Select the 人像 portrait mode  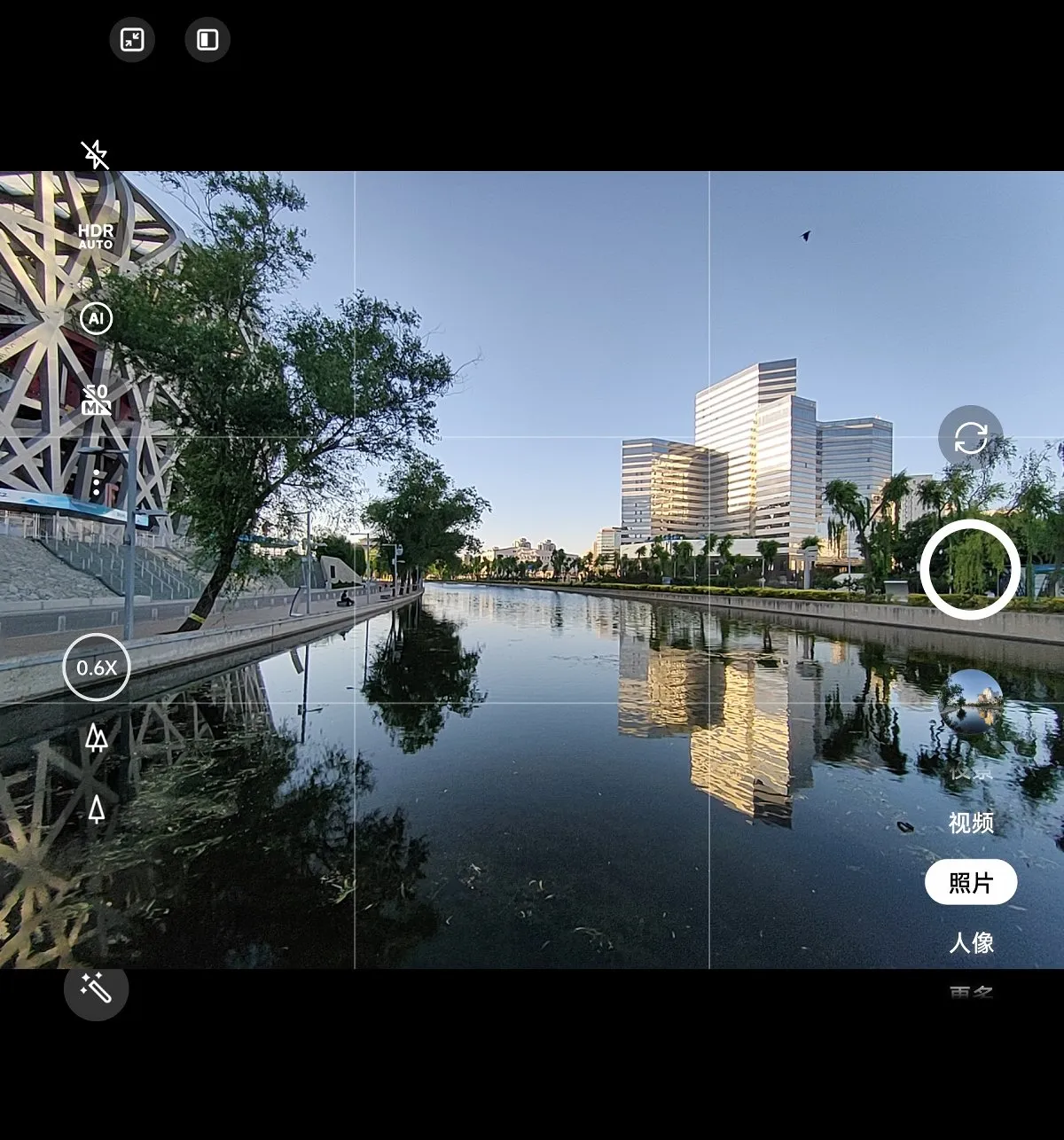click(971, 942)
